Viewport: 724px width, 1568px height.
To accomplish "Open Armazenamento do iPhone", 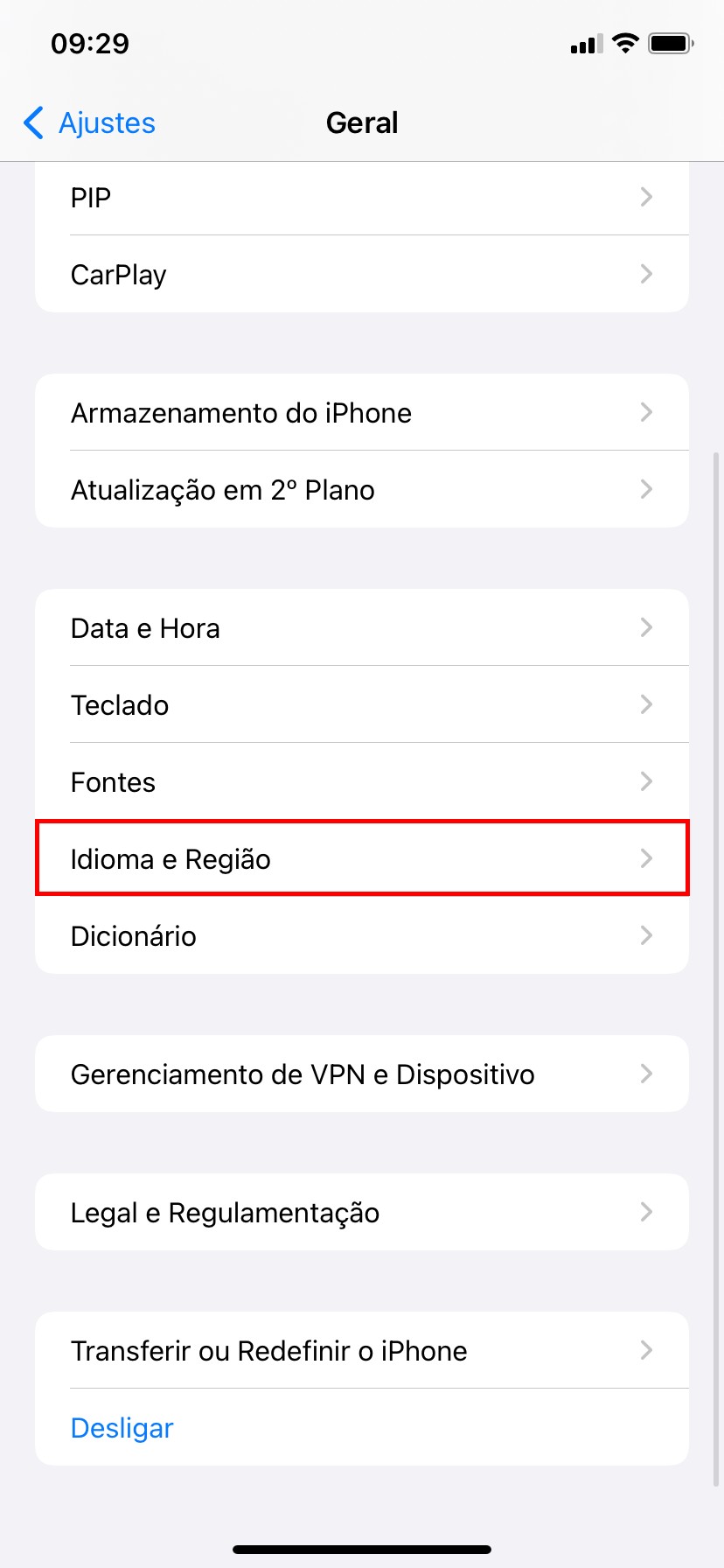I will coord(361,413).
